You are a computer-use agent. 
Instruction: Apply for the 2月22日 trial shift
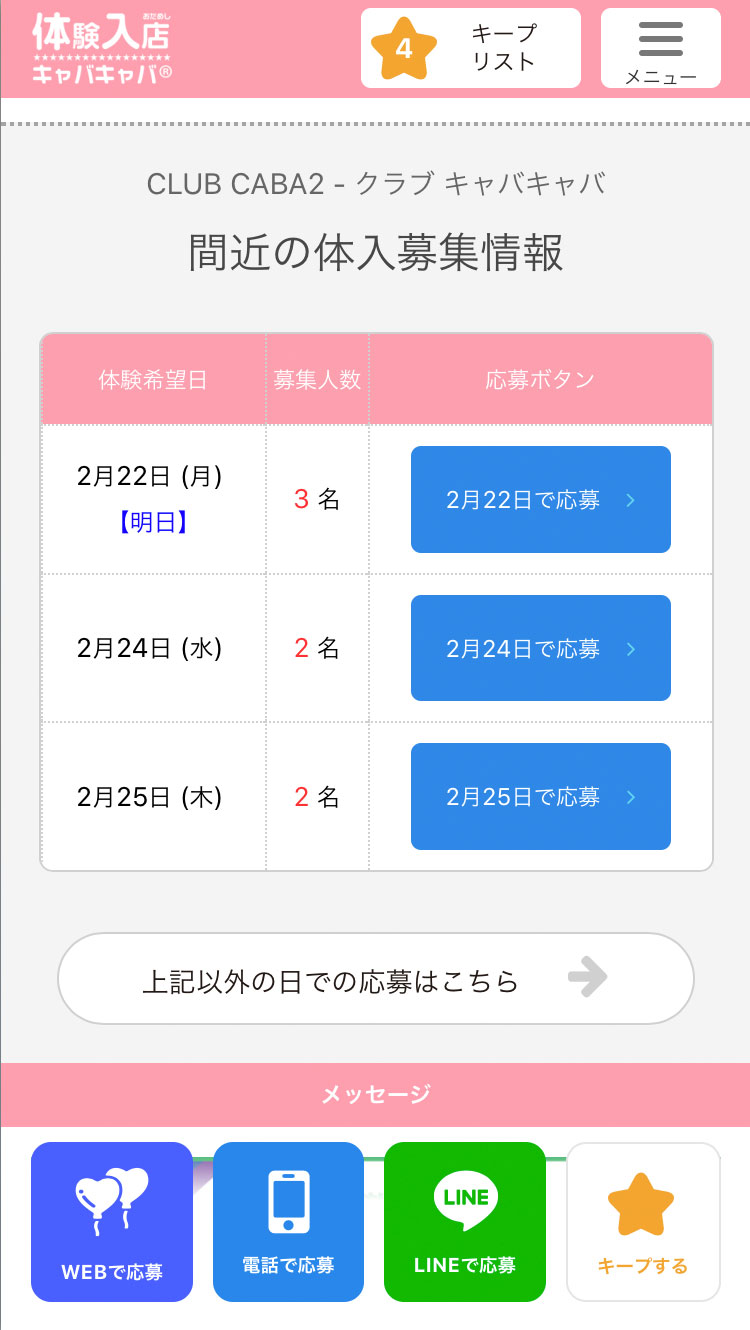pos(540,500)
